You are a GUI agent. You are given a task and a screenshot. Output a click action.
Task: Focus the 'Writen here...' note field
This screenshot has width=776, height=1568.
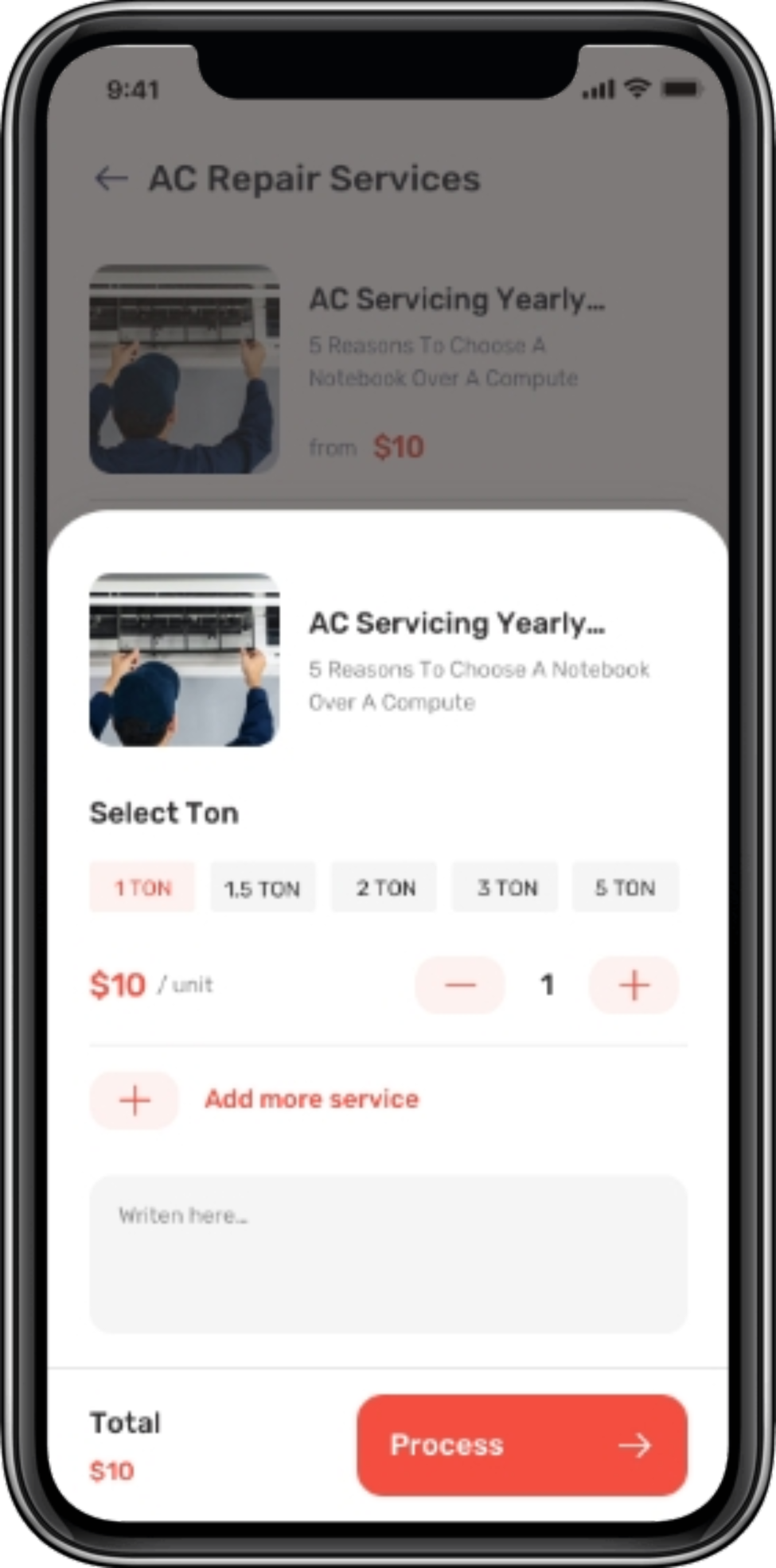coord(388,1254)
